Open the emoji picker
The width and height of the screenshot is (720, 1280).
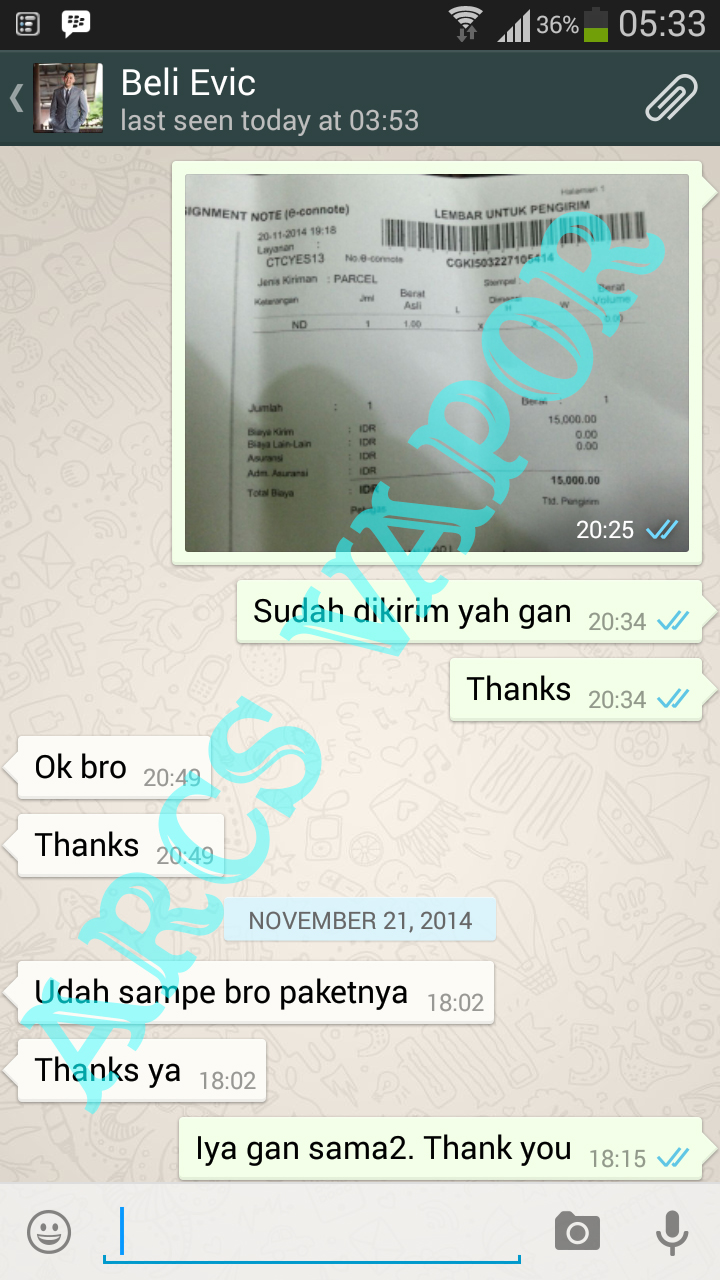49,1231
